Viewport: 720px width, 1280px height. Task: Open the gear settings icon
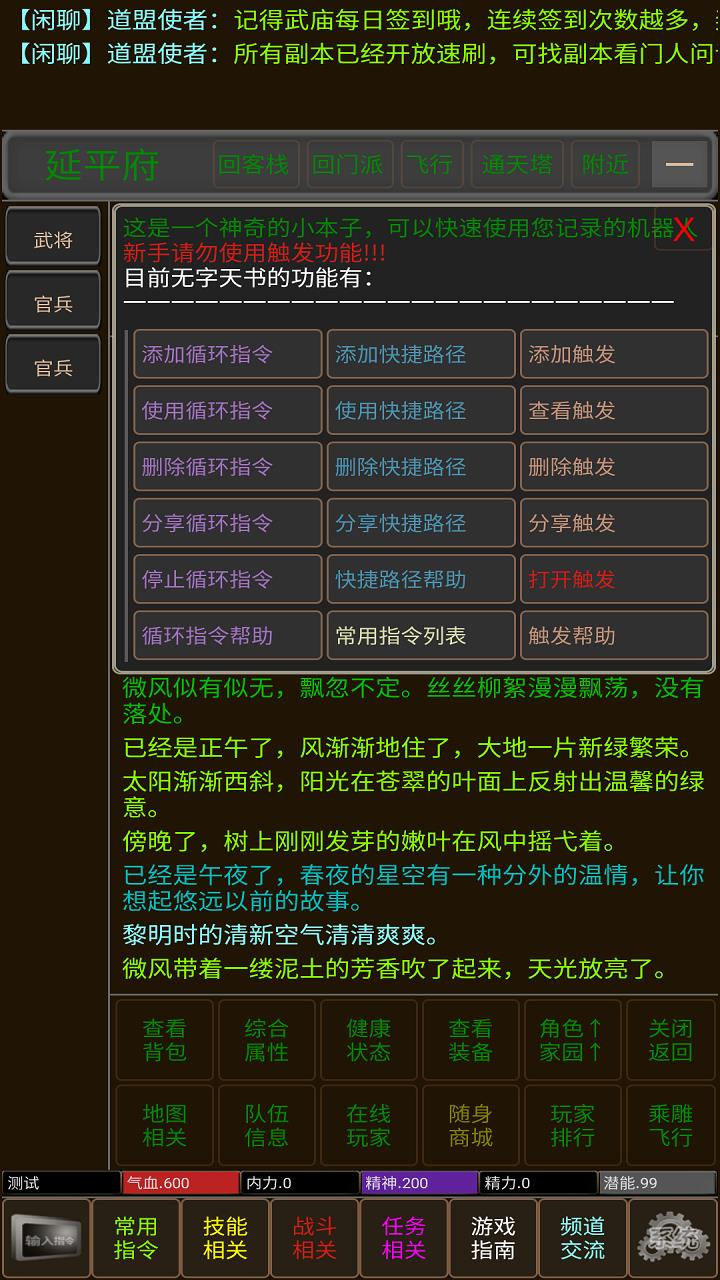point(671,1238)
